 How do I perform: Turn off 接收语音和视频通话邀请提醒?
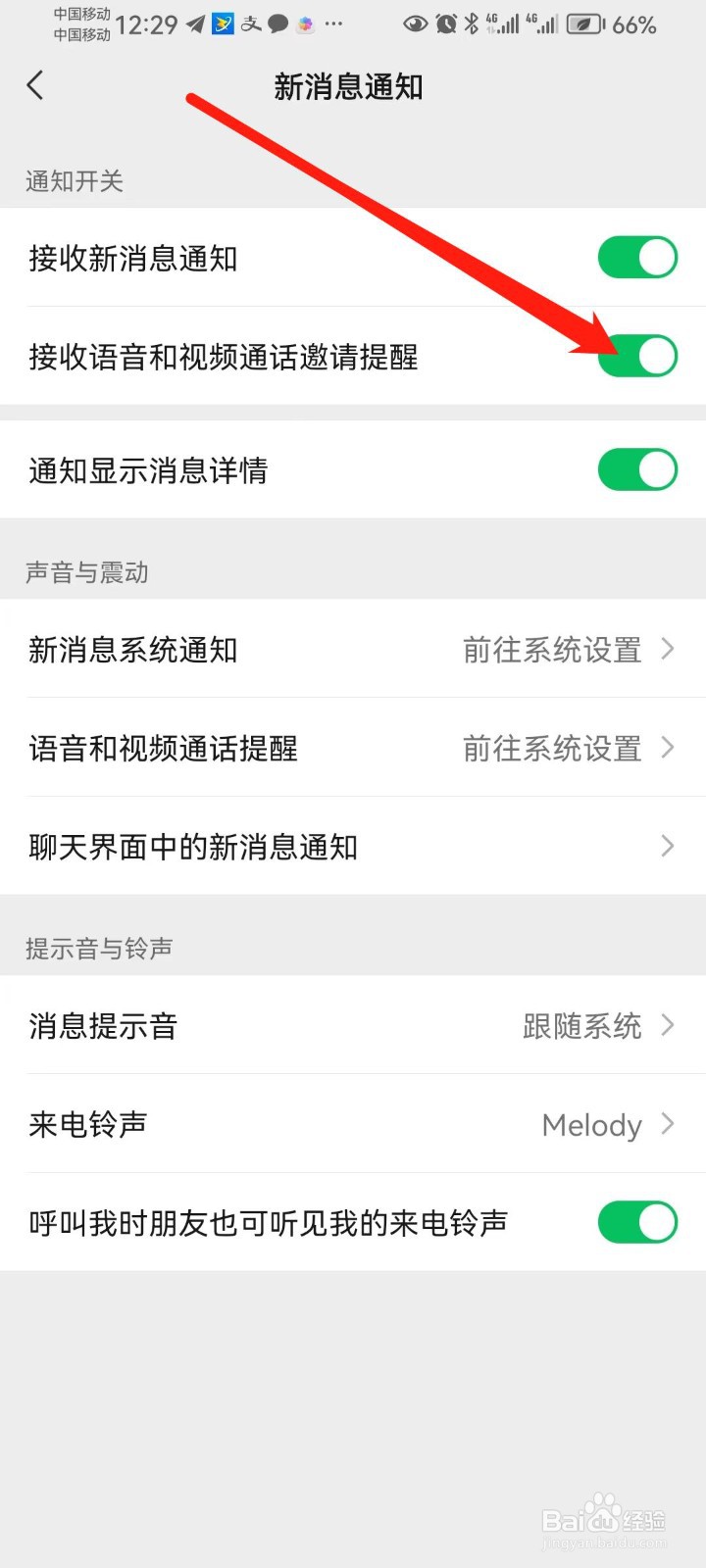[x=637, y=356]
